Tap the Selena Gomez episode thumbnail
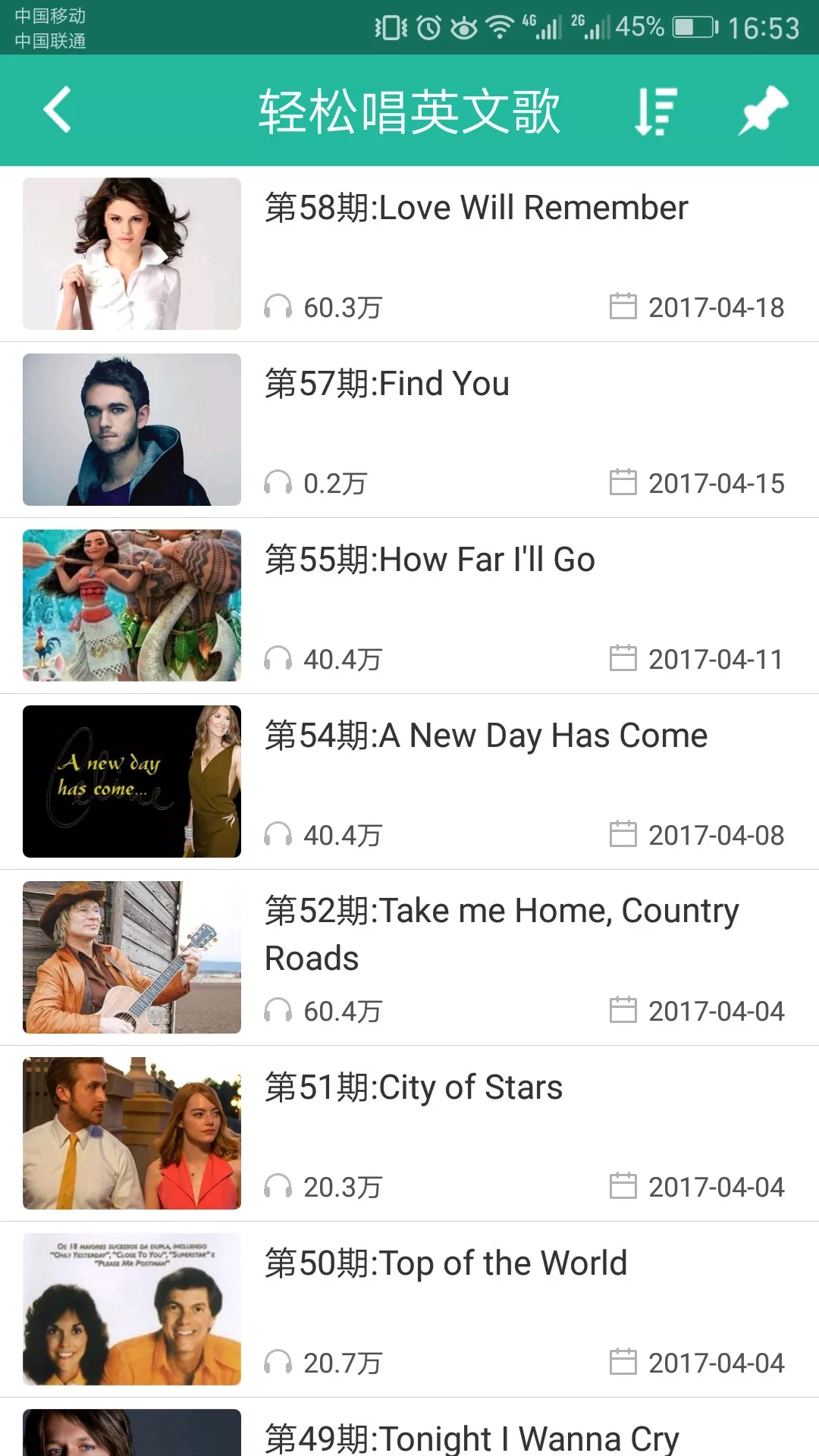Image resolution: width=819 pixels, height=1456 pixels. (x=132, y=253)
